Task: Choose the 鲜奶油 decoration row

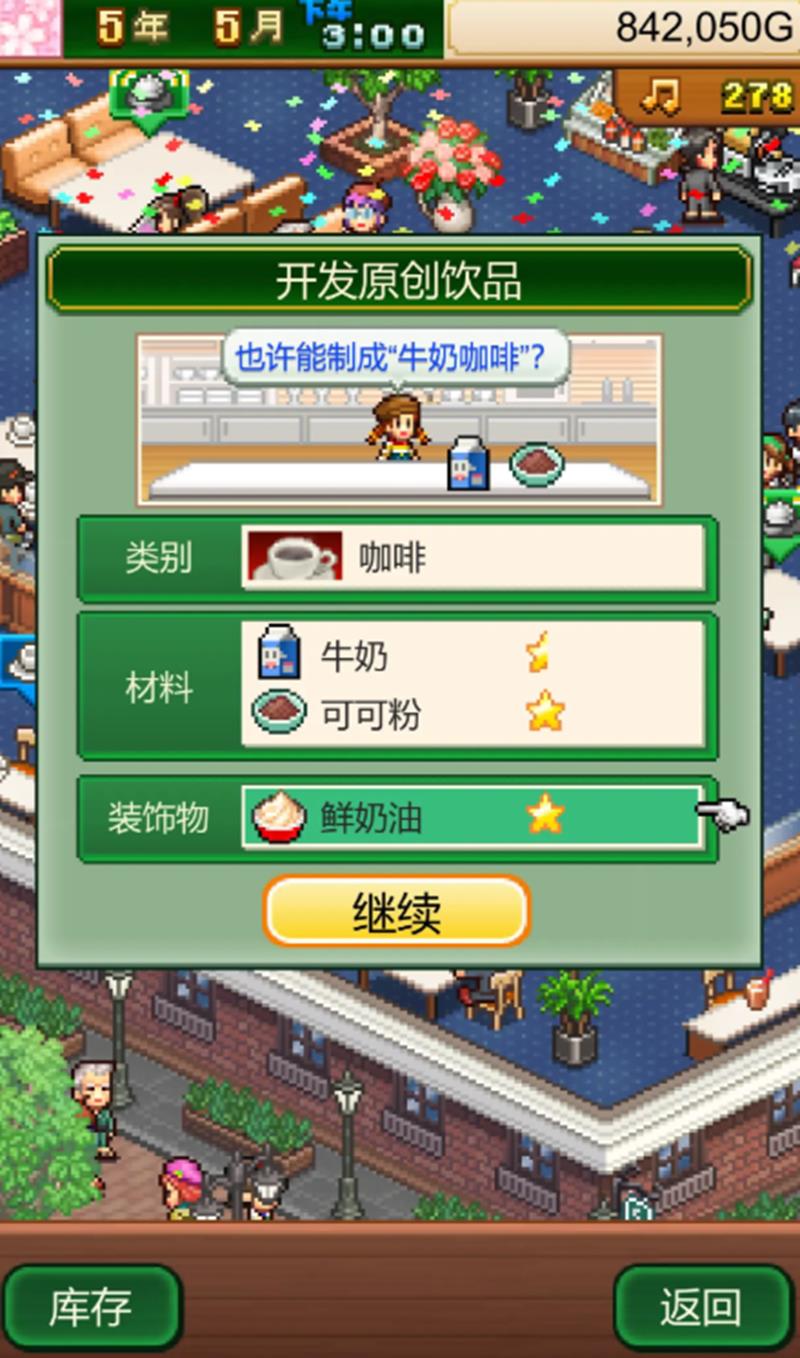Action: click(472, 817)
